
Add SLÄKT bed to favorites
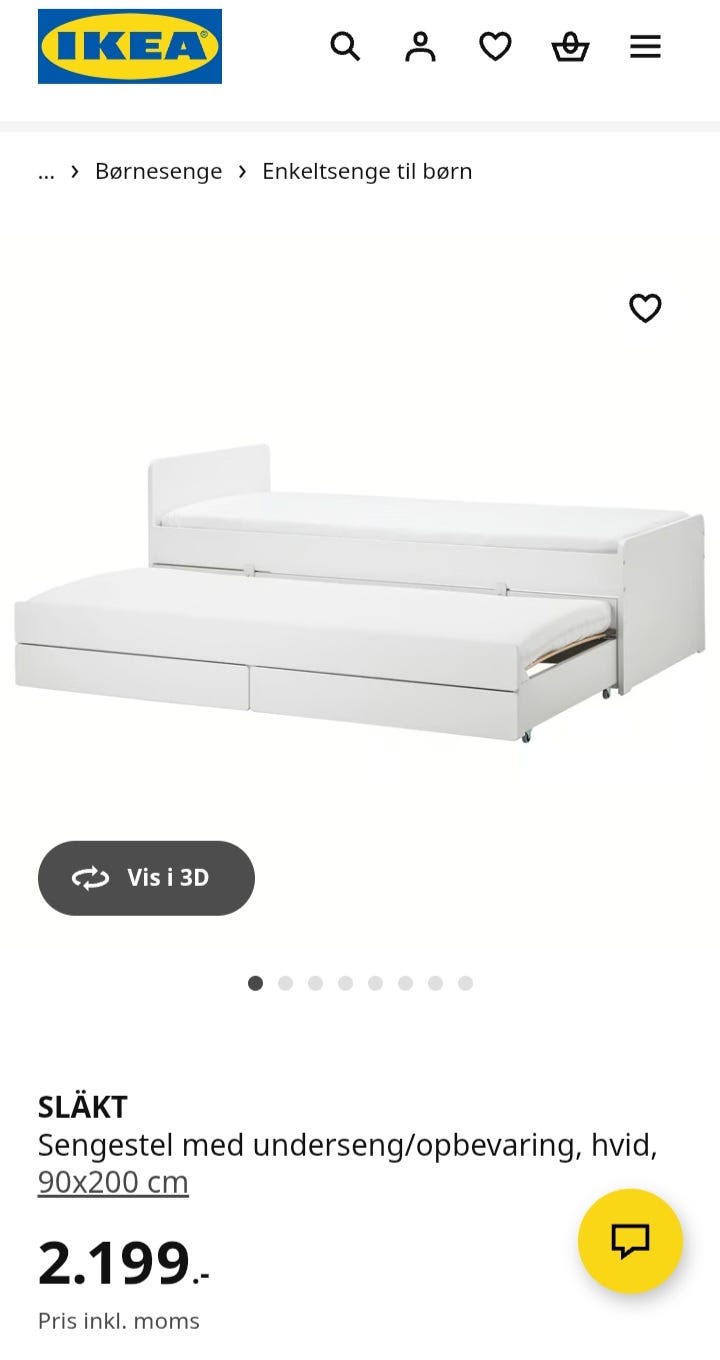coord(645,309)
